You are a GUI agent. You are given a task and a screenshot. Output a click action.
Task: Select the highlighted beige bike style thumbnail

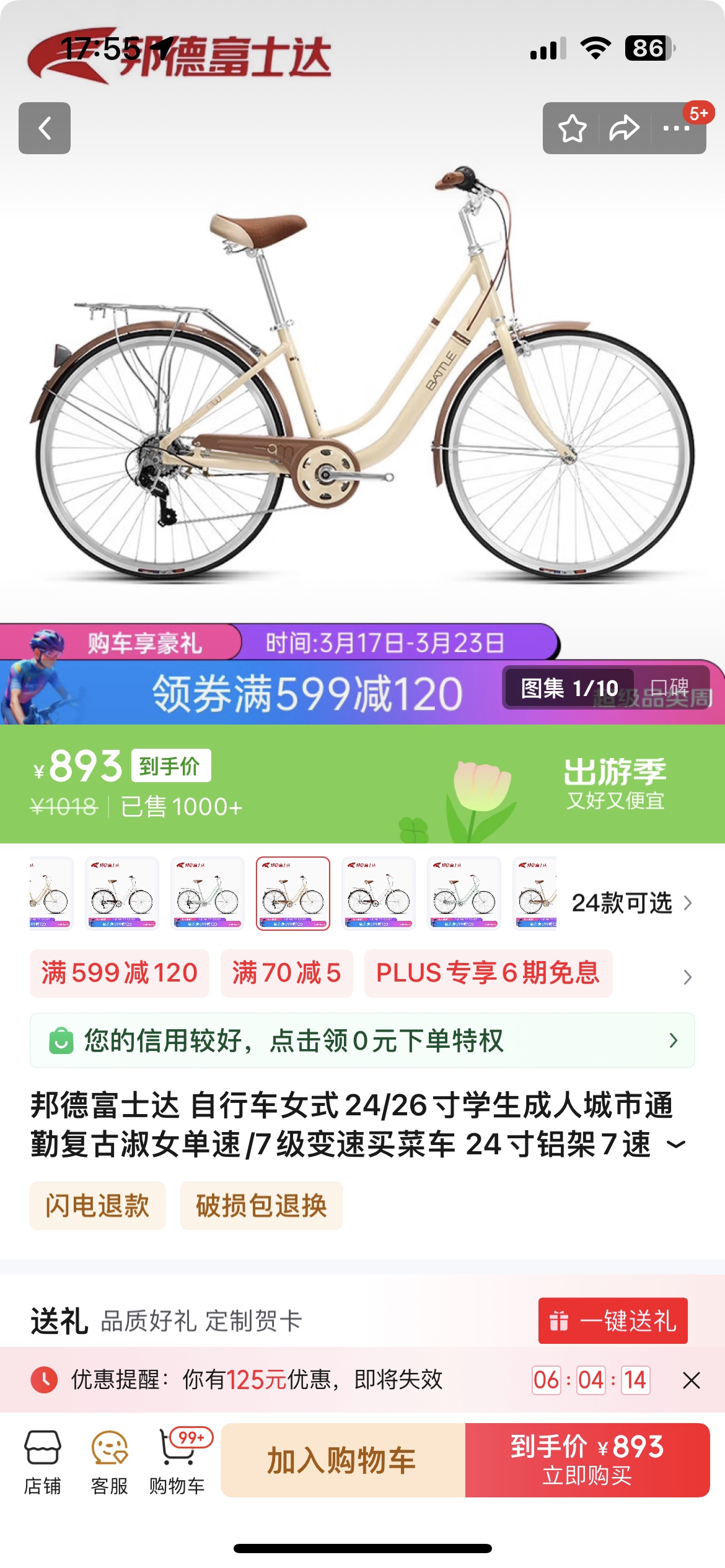tap(293, 894)
